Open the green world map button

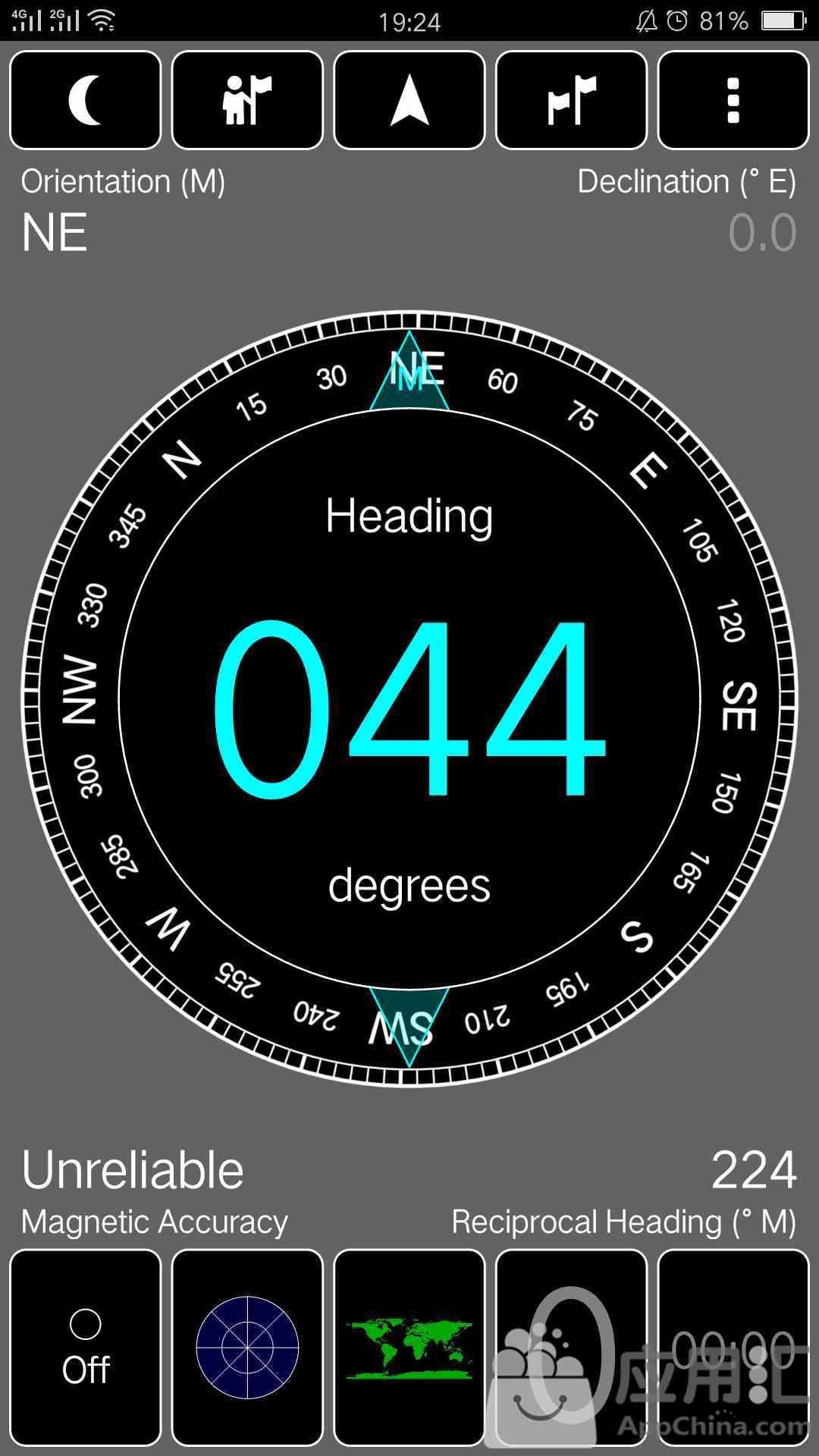tap(409, 1348)
